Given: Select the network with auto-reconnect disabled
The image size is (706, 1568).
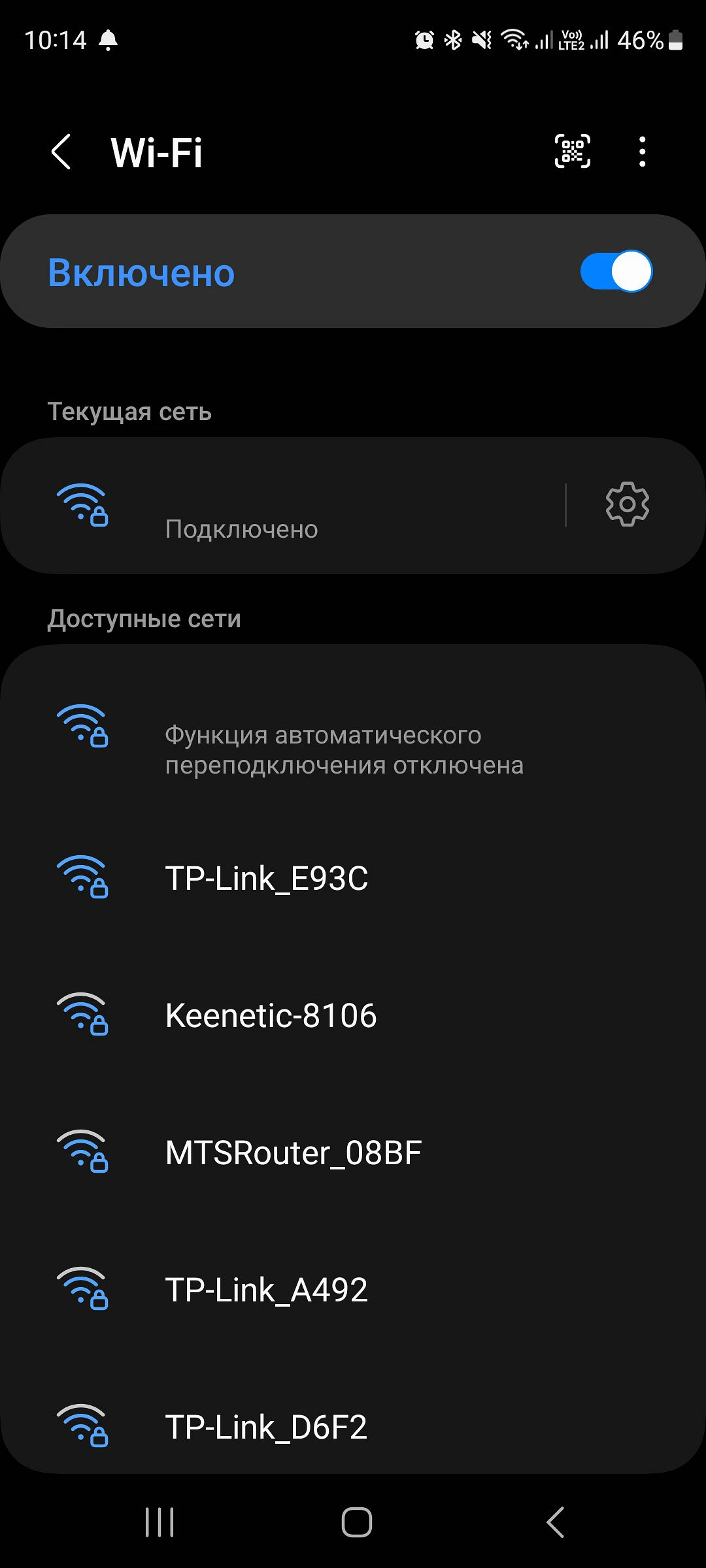Looking at the screenshot, I should pos(344,749).
